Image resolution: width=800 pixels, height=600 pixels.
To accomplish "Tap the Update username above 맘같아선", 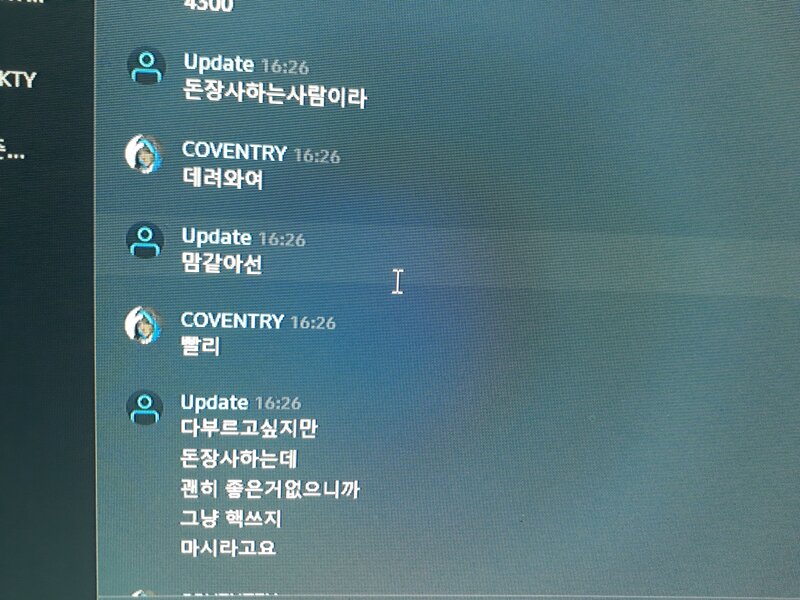I will [216, 237].
